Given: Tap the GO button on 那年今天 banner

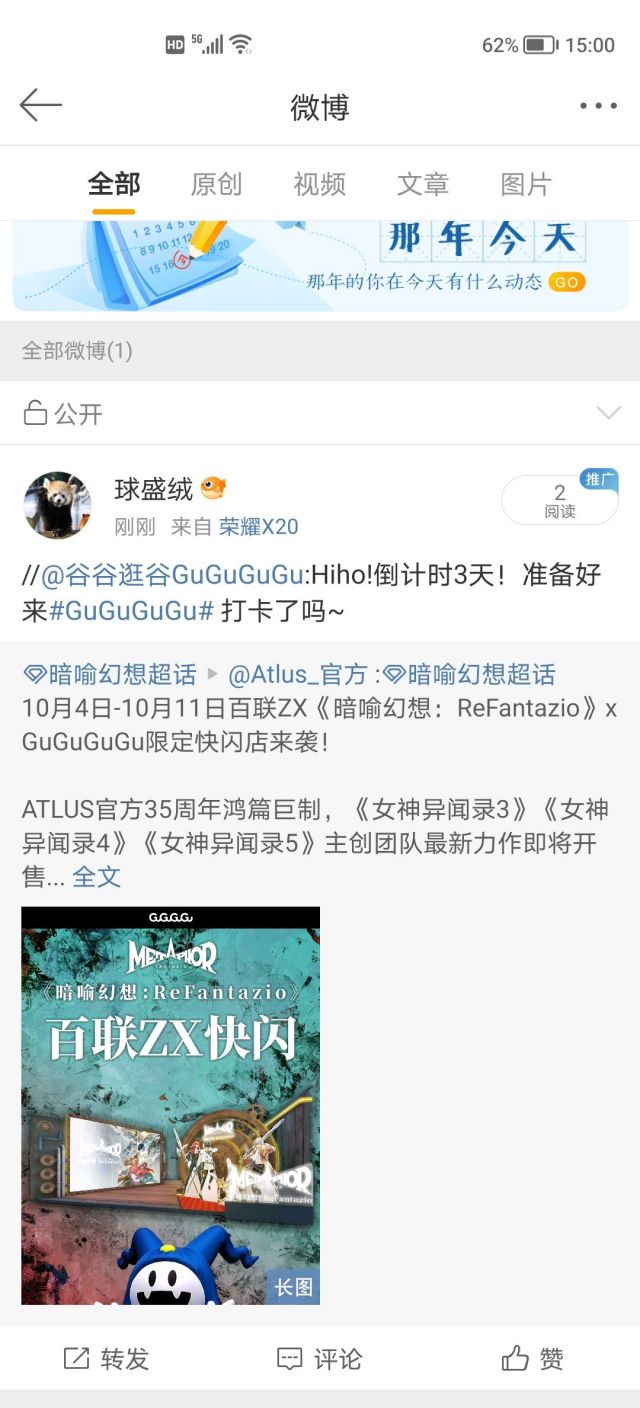Looking at the screenshot, I should [x=566, y=282].
